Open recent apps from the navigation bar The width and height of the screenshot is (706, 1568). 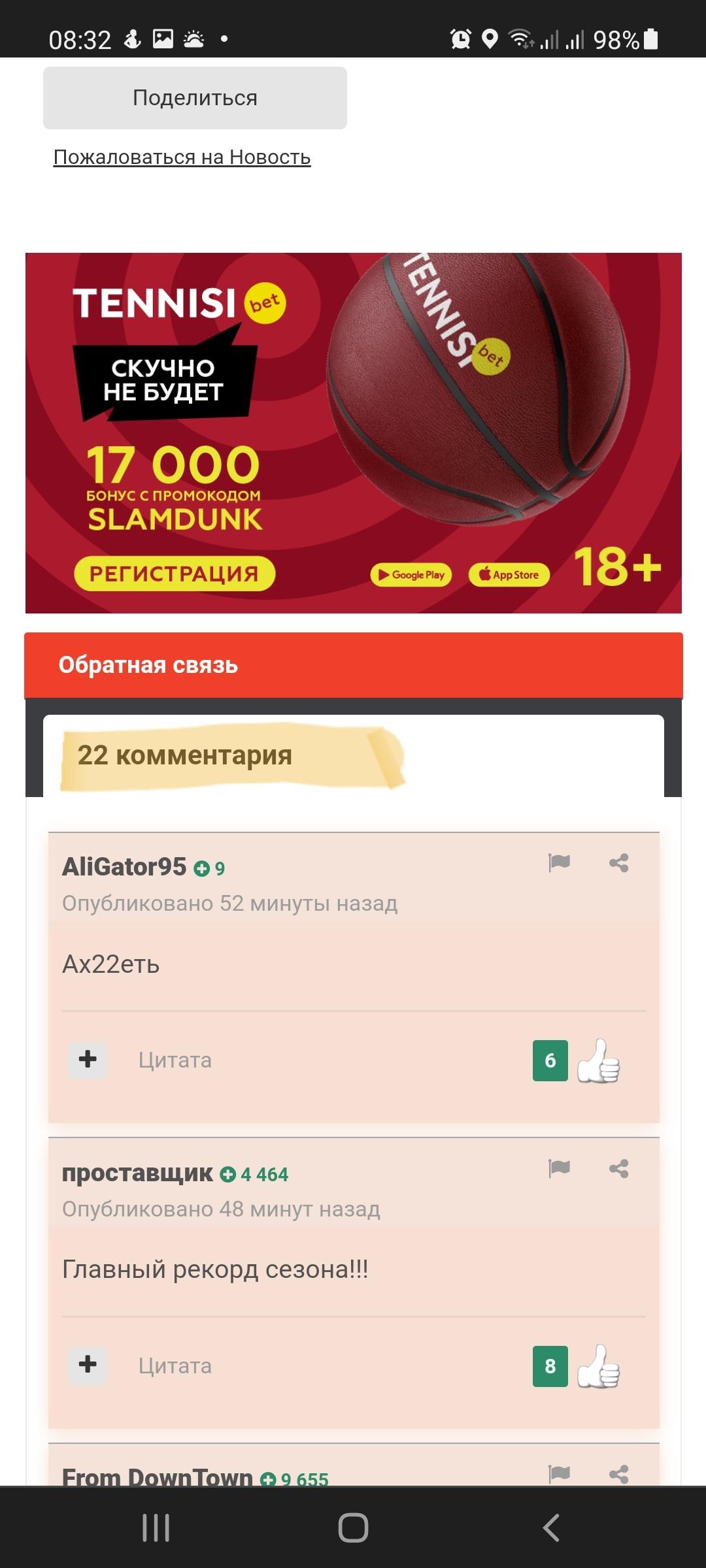156,1527
